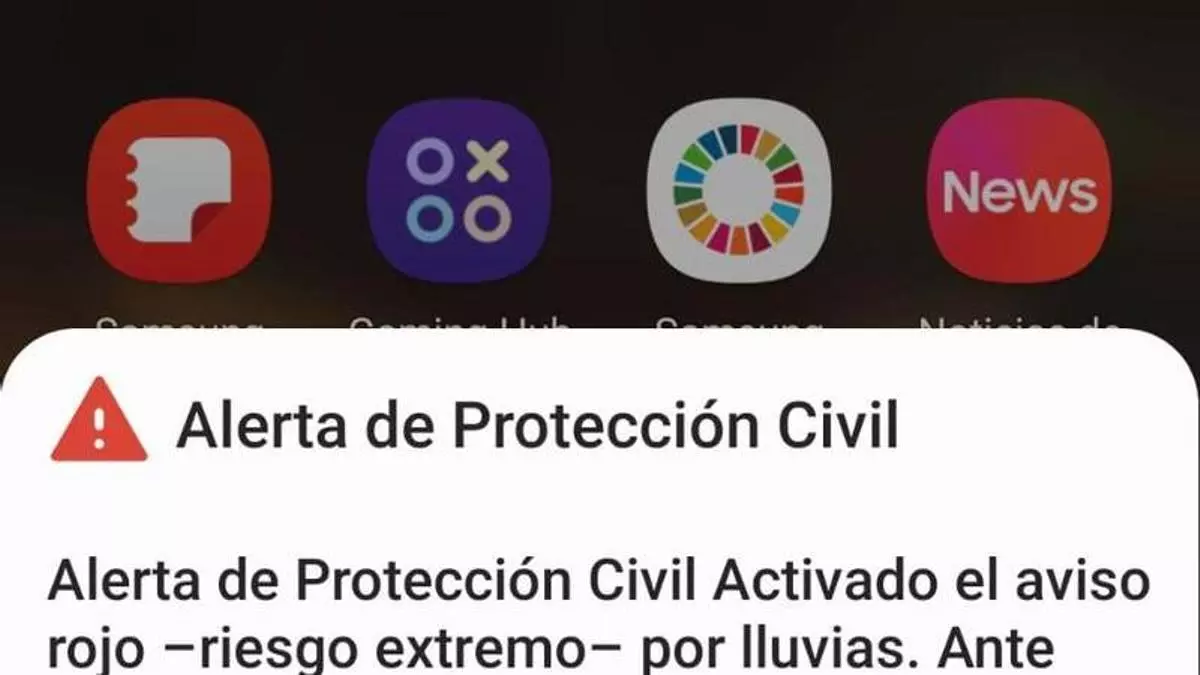Open the Samsung News app
This screenshot has width=1200, height=675.
pyautogui.click(x=1019, y=190)
